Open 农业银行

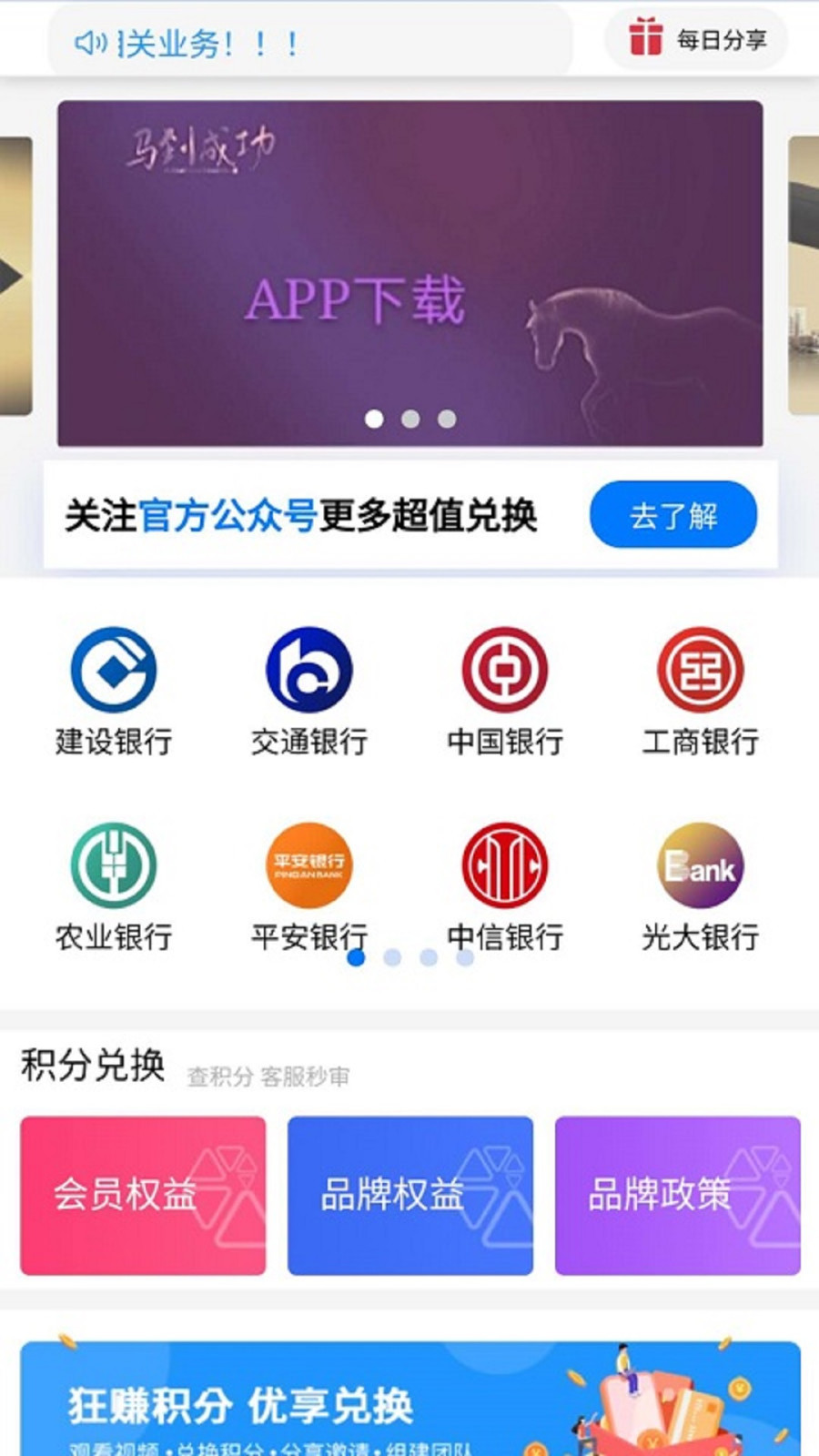point(114,886)
